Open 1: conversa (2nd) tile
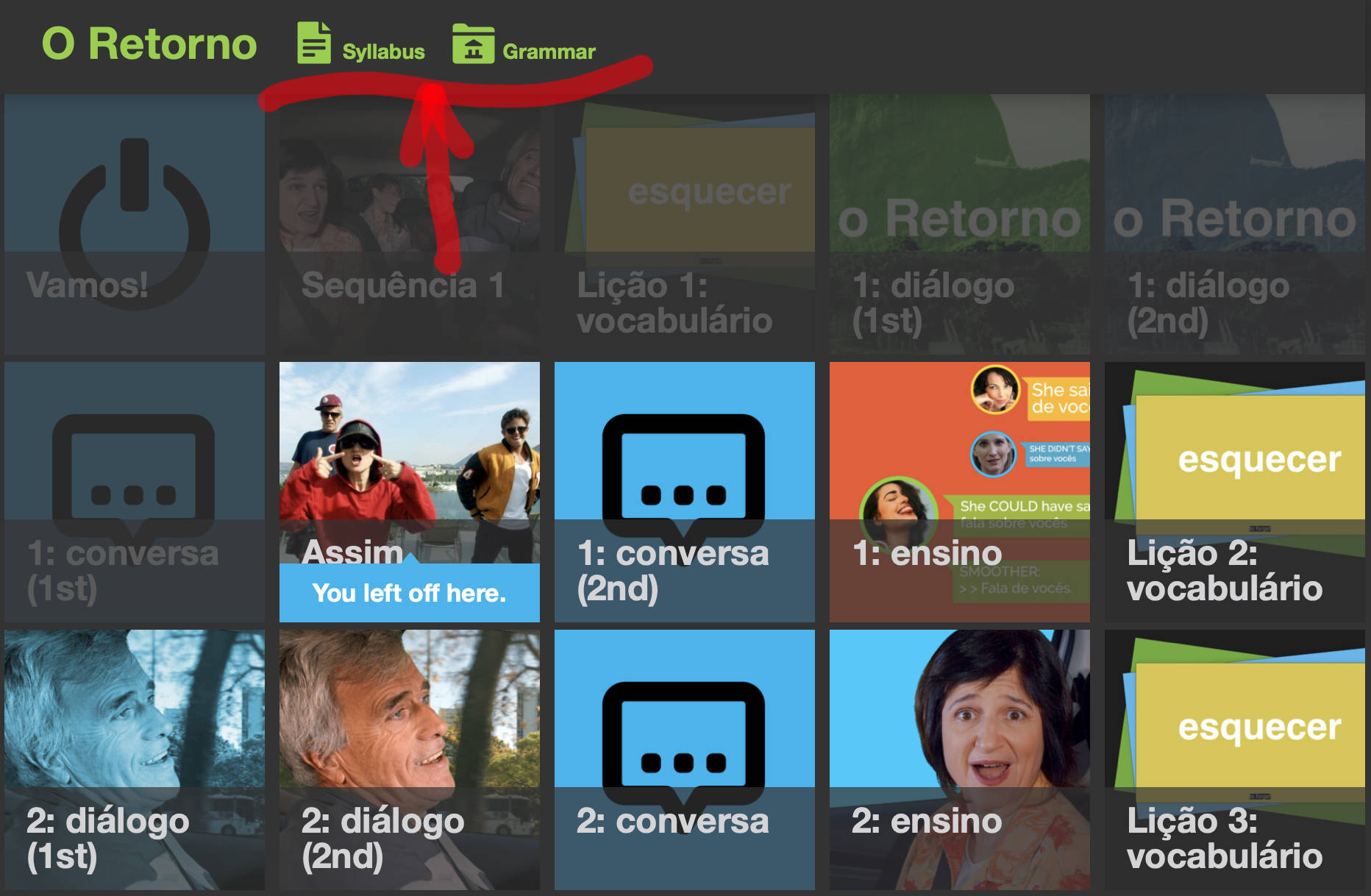Screen dimensions: 1371x896 [684, 491]
